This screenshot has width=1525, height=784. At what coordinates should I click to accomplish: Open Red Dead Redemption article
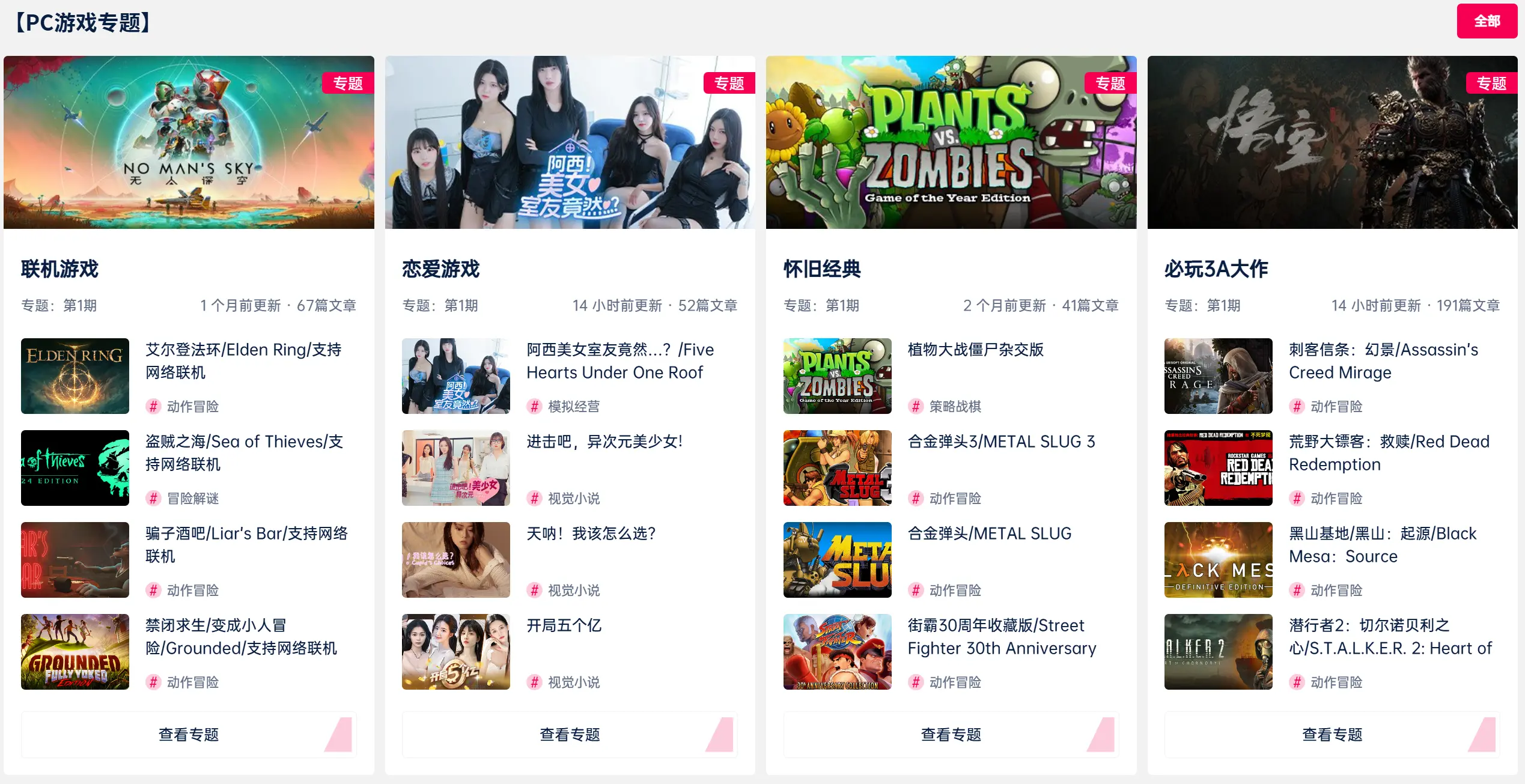(1389, 452)
